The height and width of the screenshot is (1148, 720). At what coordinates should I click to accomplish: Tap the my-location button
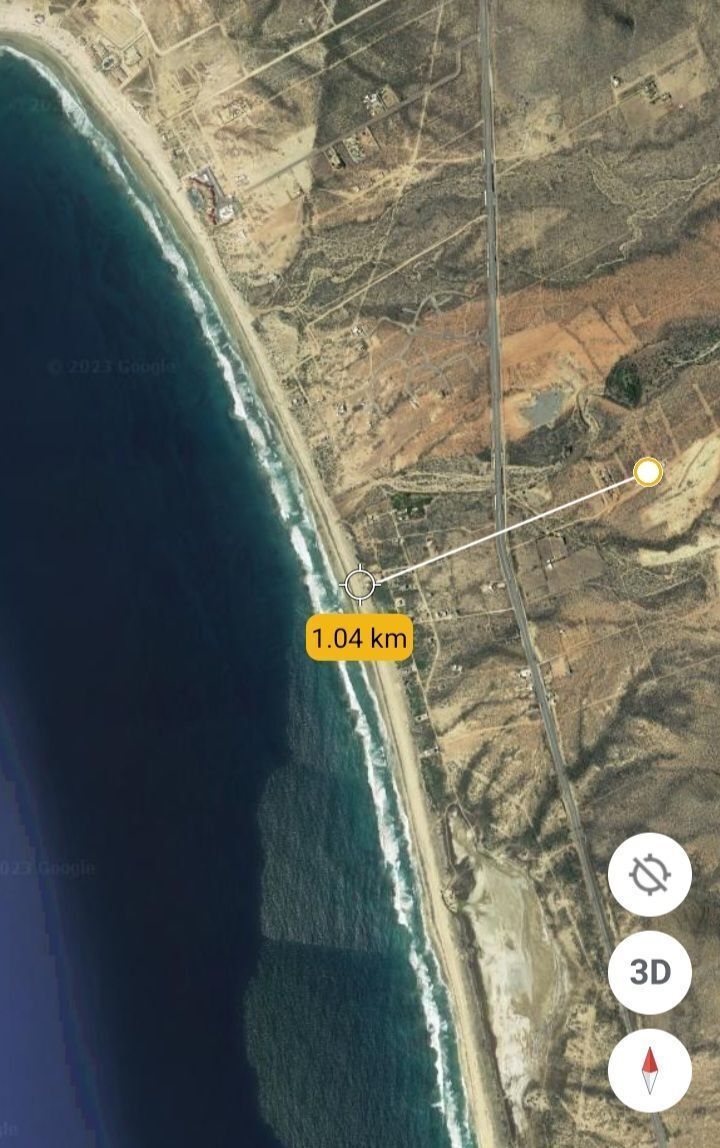click(x=650, y=874)
